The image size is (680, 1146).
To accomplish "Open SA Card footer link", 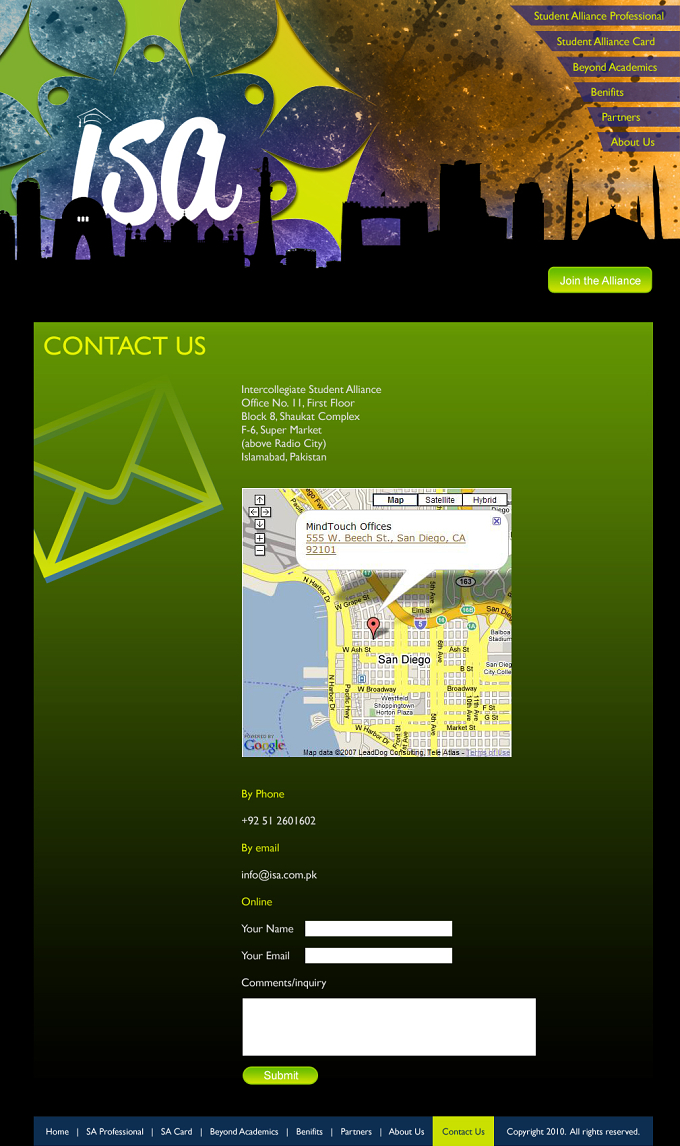I will tap(176, 1131).
